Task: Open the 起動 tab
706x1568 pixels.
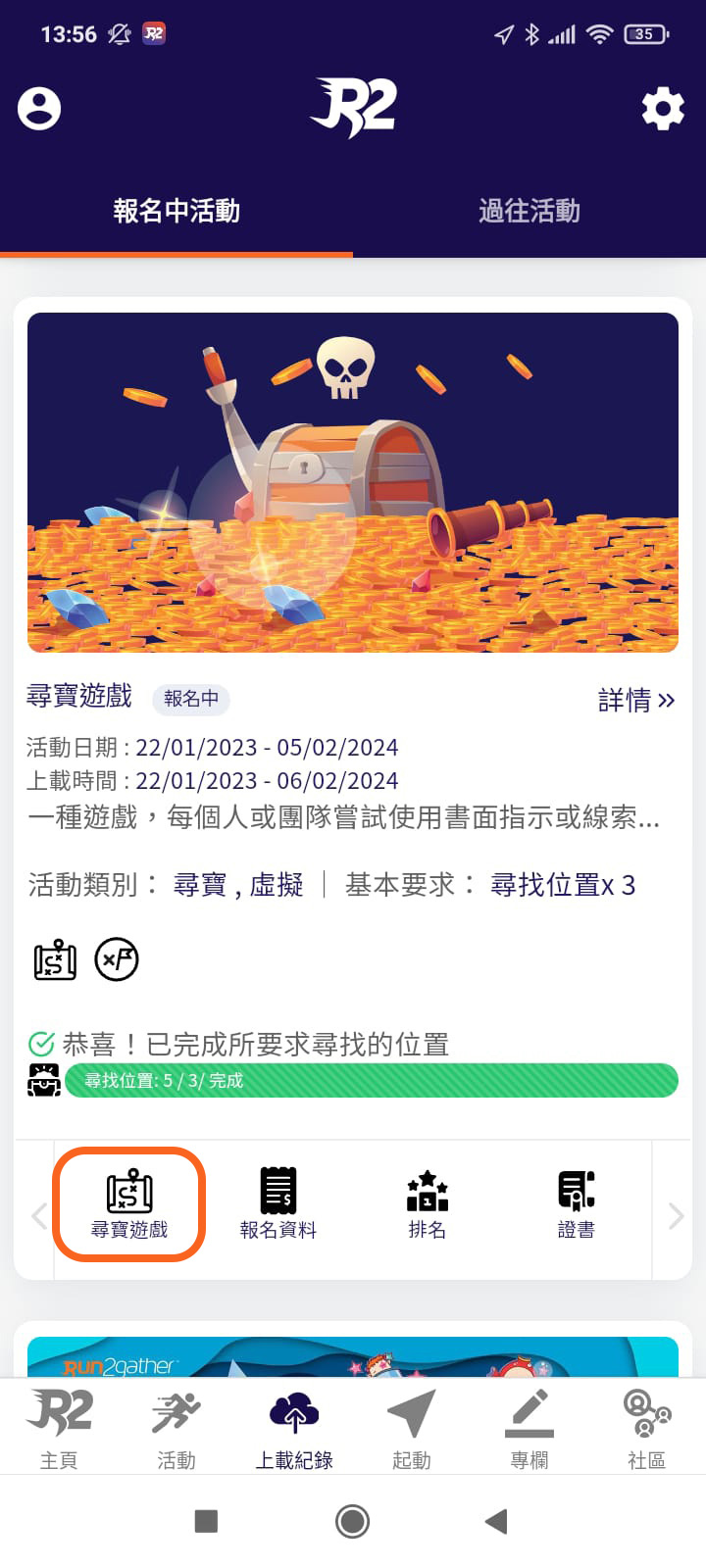Action: pyautogui.click(x=412, y=1429)
